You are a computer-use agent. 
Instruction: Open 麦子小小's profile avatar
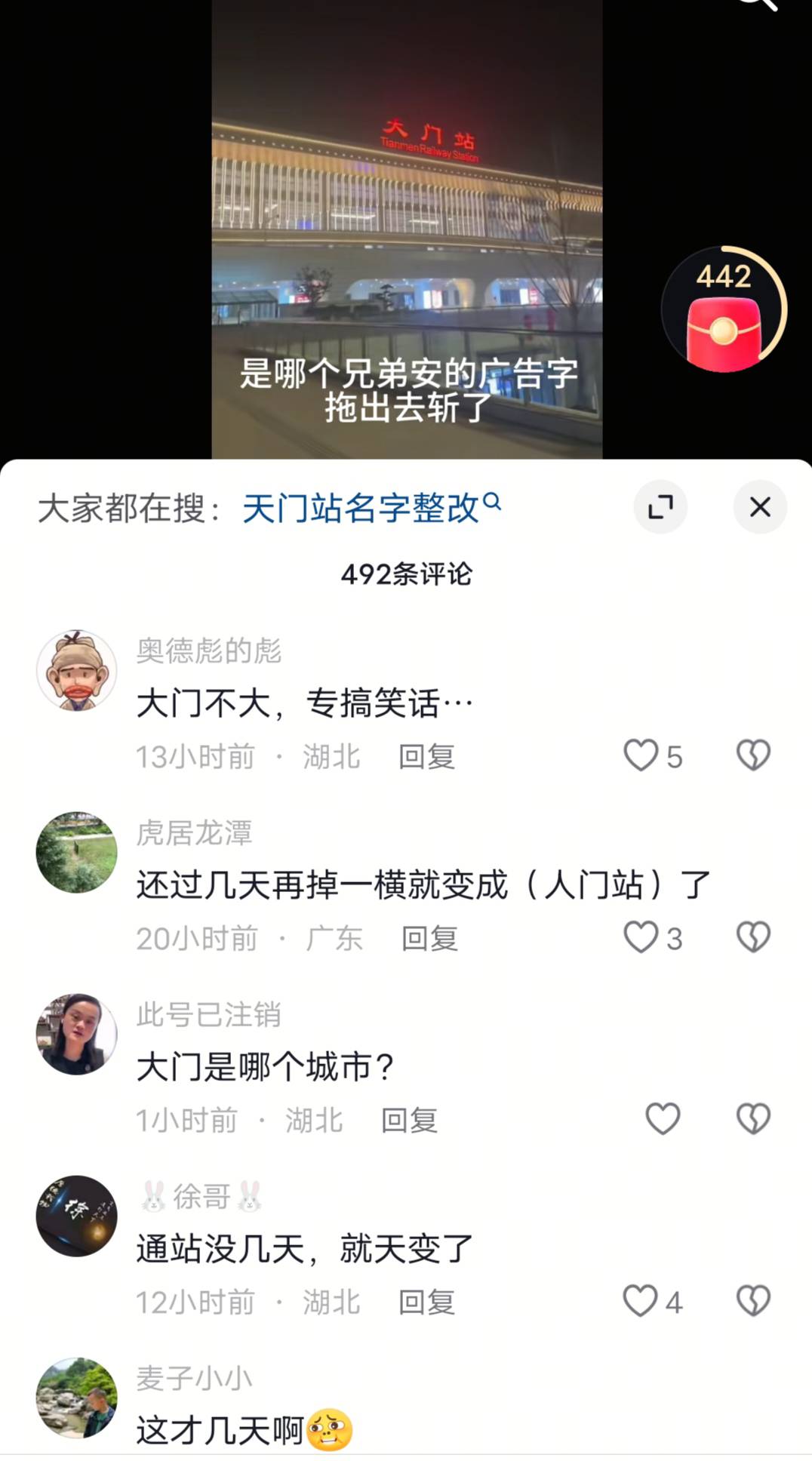[77, 1398]
